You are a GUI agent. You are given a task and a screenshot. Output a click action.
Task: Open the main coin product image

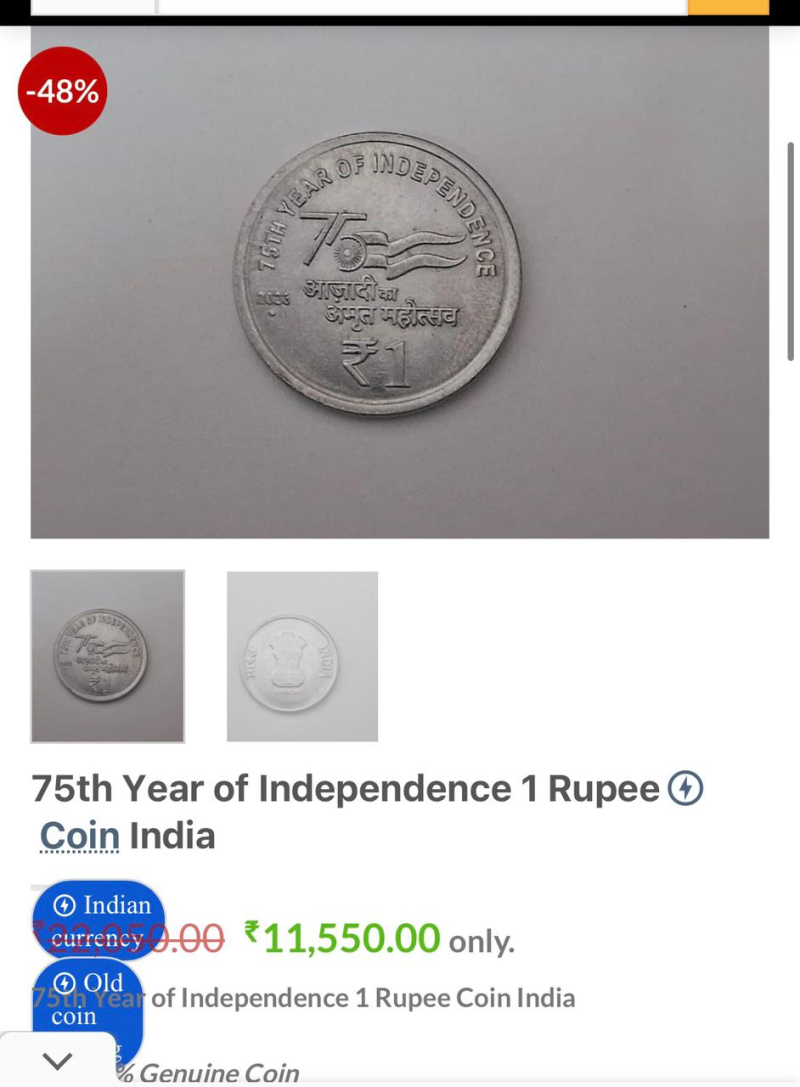tap(399, 282)
